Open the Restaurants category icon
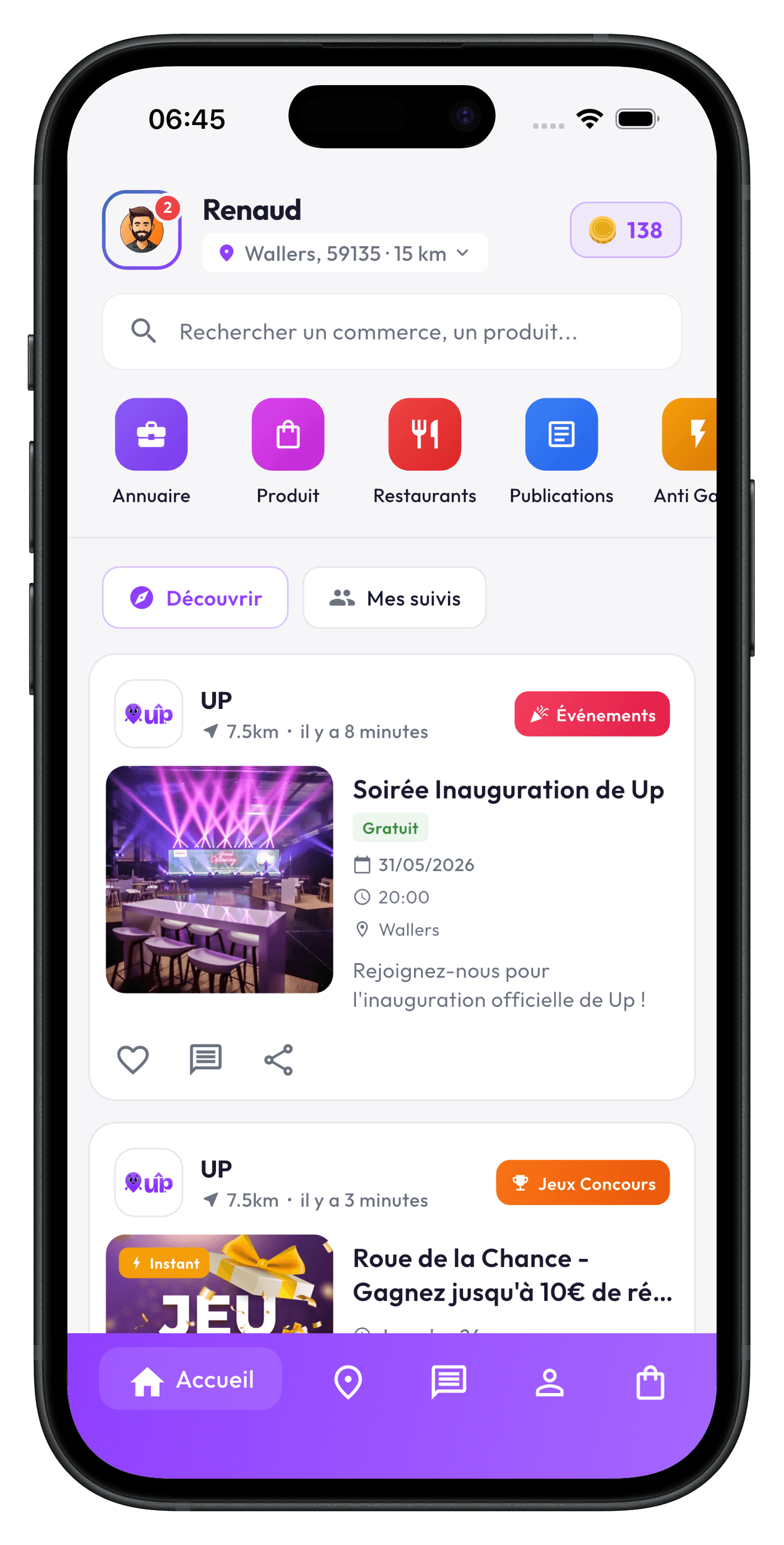The width and height of the screenshot is (784, 1545). tap(425, 434)
